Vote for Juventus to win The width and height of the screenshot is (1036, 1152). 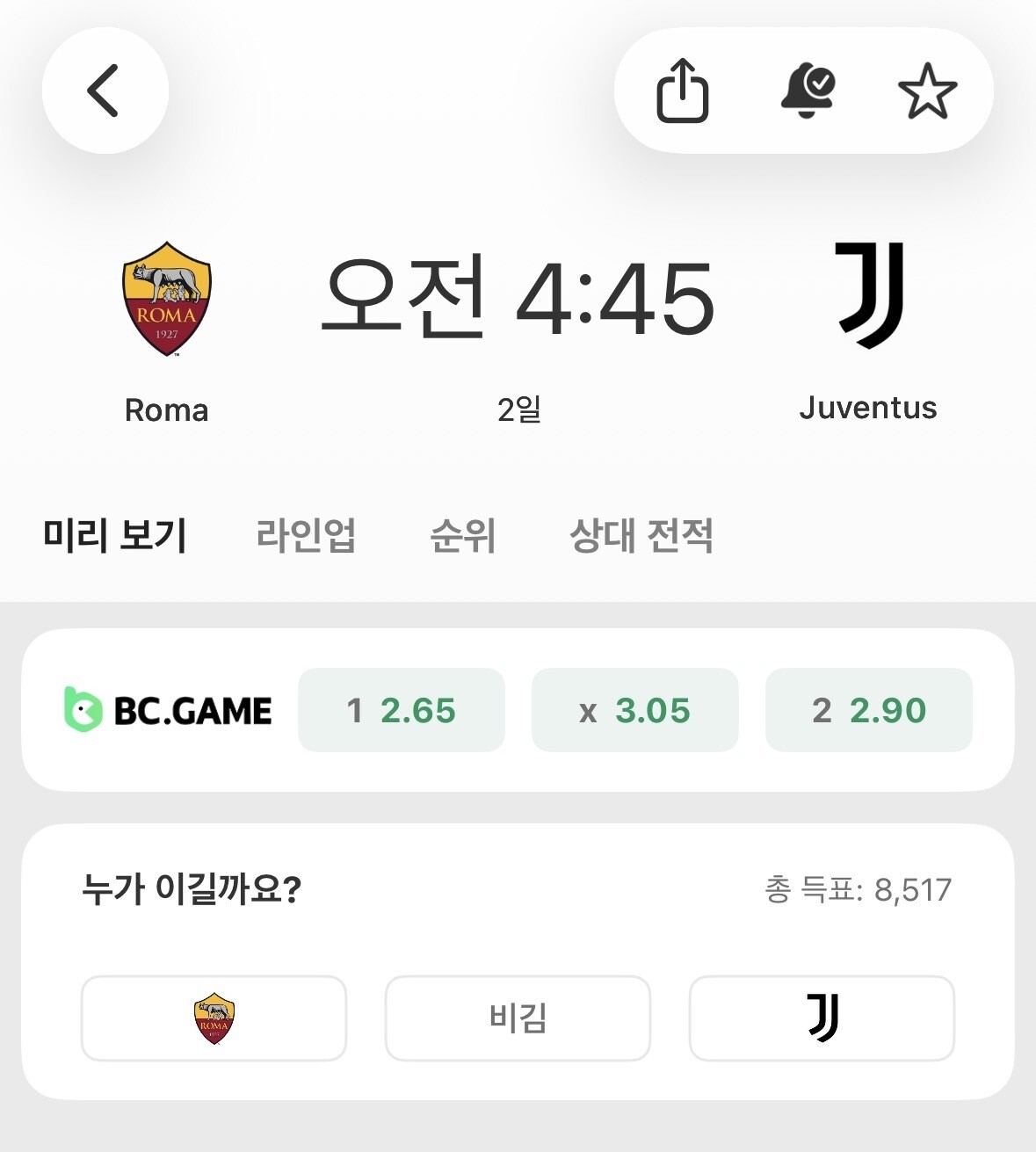pyautogui.click(x=822, y=1018)
